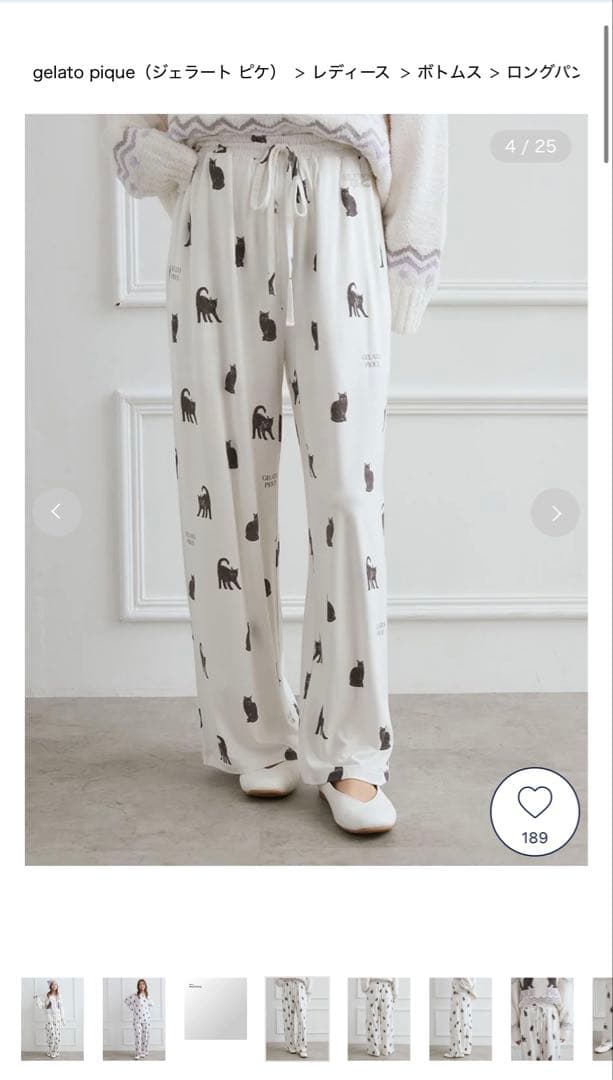The height and width of the screenshot is (1080, 613).
Task: Add item to favorites with heart
Action: 535,811
